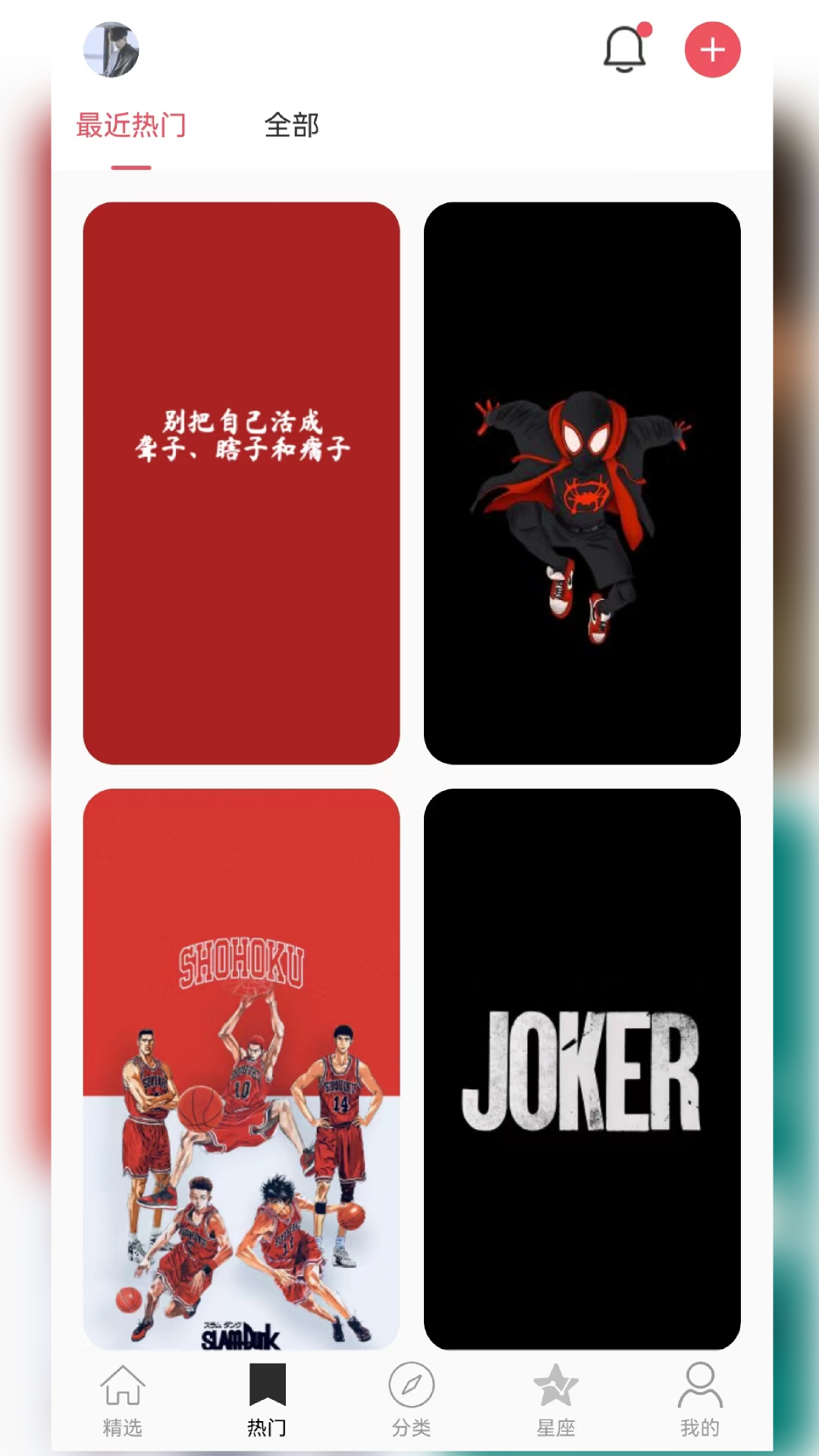
Task: Switch to the 分类 tab
Action: click(x=411, y=1400)
